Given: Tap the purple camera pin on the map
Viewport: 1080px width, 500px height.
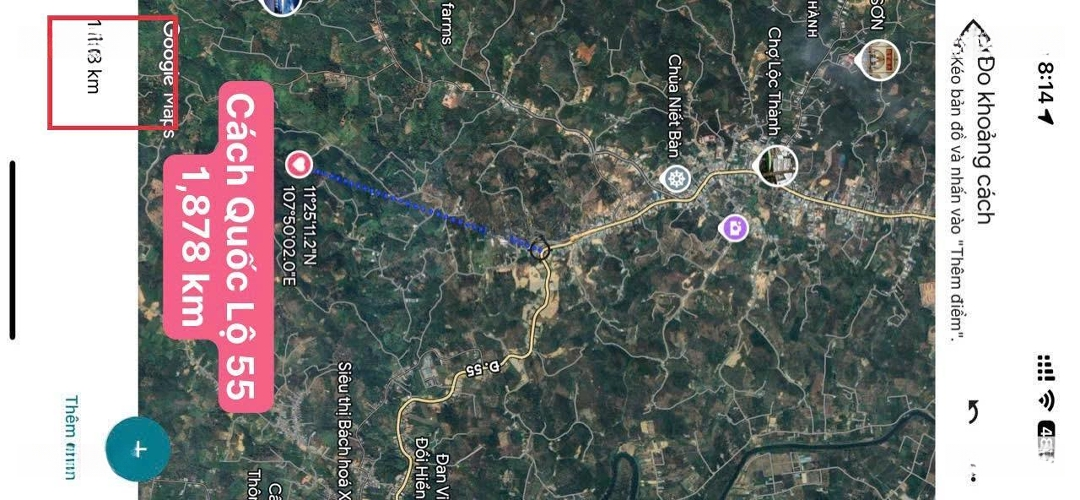Looking at the screenshot, I should [734, 228].
